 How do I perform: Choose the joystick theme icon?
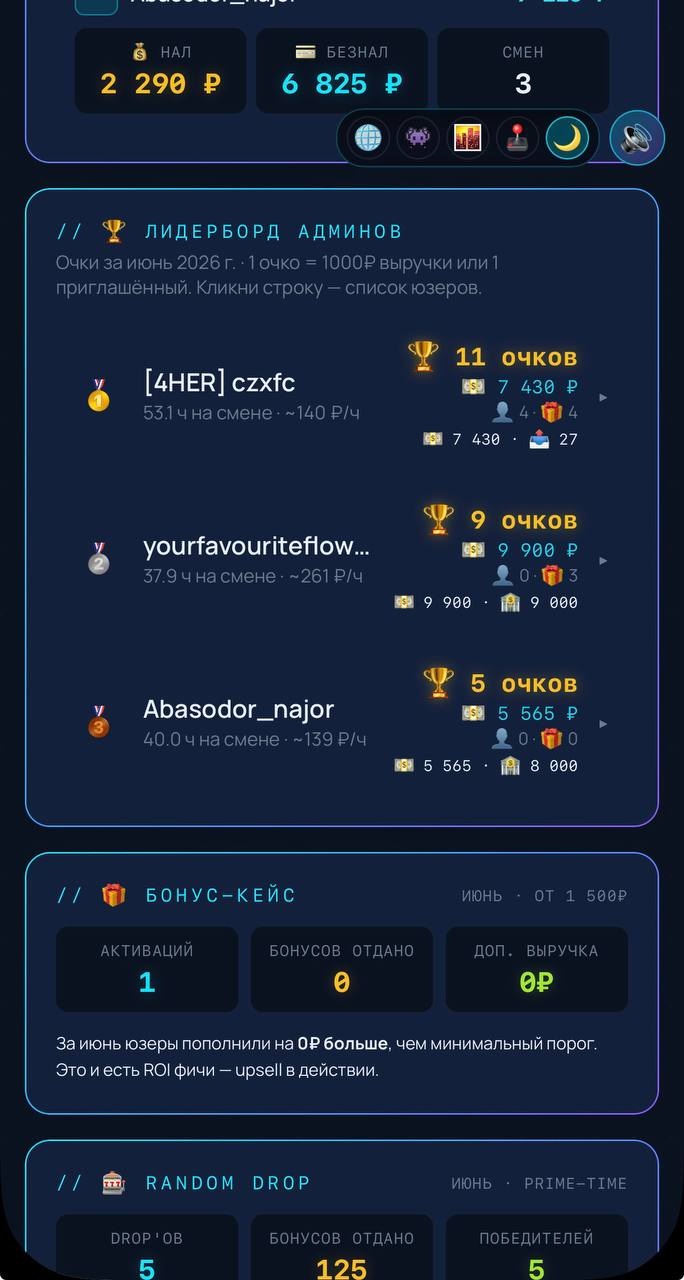pos(518,138)
